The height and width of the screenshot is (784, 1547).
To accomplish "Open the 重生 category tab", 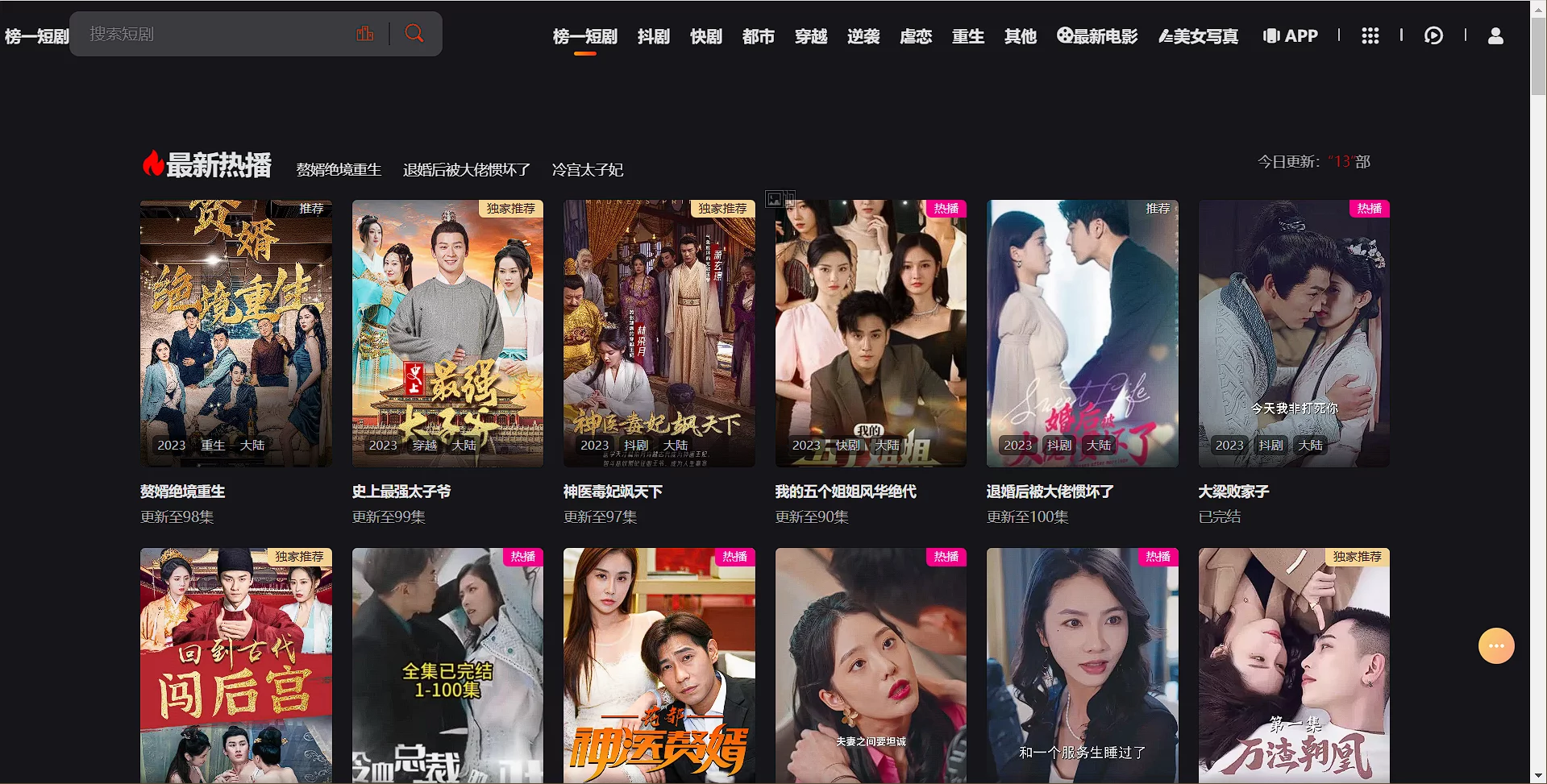I will tap(967, 36).
